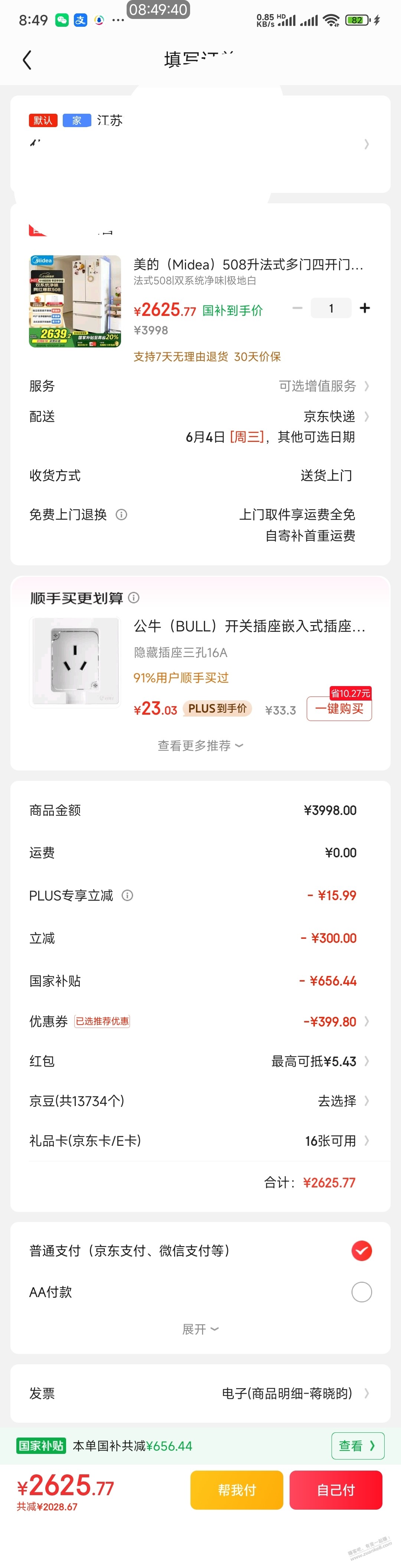Show info for PLUS专享立减
This screenshot has width=401, height=1568.
point(127,895)
